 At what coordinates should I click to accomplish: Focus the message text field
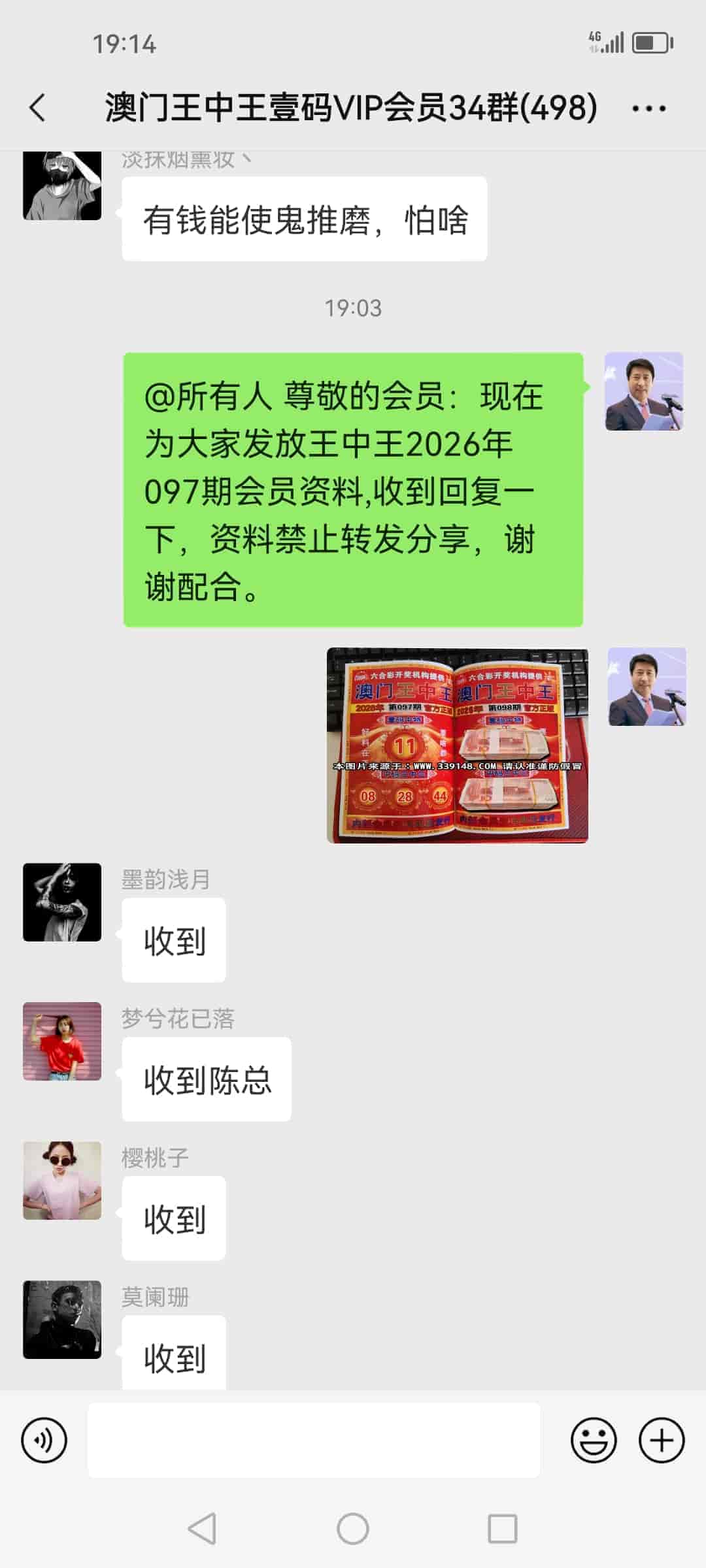pyautogui.click(x=314, y=1440)
